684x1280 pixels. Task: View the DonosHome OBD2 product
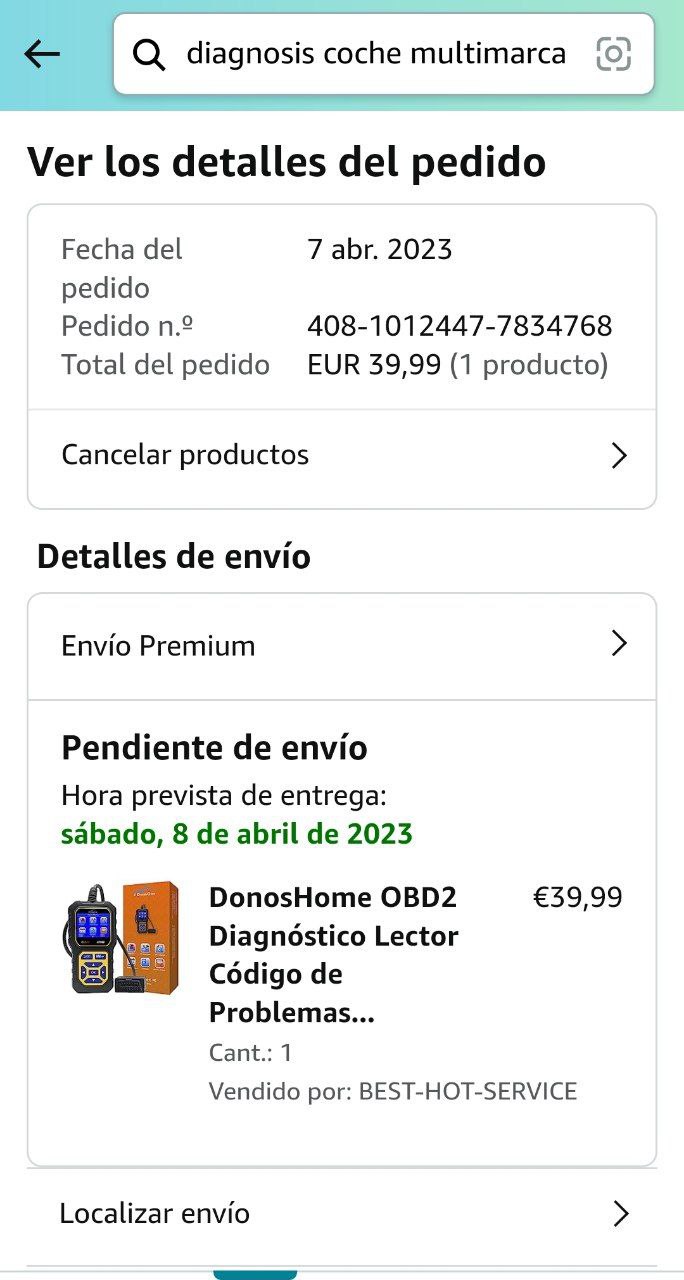333,954
